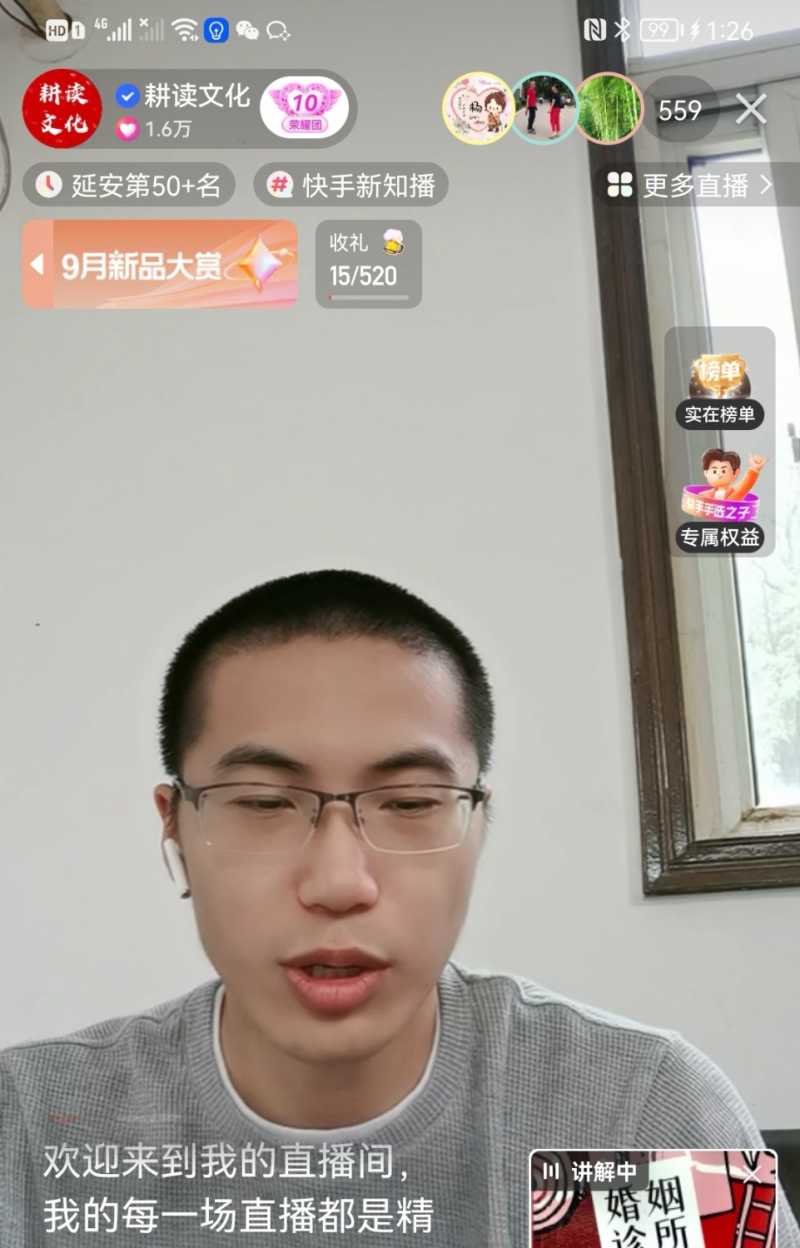This screenshot has width=800, height=1248.
Task: Open the 收礼 15/520 gift progress
Action: point(368,264)
